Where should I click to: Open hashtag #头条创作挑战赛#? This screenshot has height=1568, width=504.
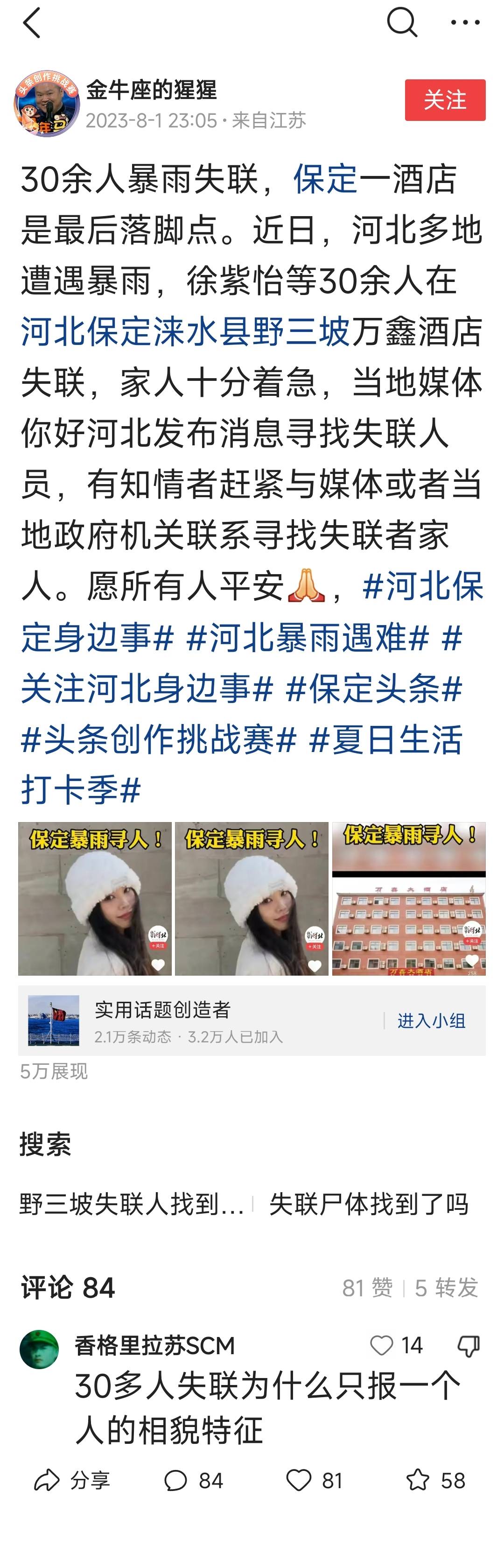click(x=159, y=740)
